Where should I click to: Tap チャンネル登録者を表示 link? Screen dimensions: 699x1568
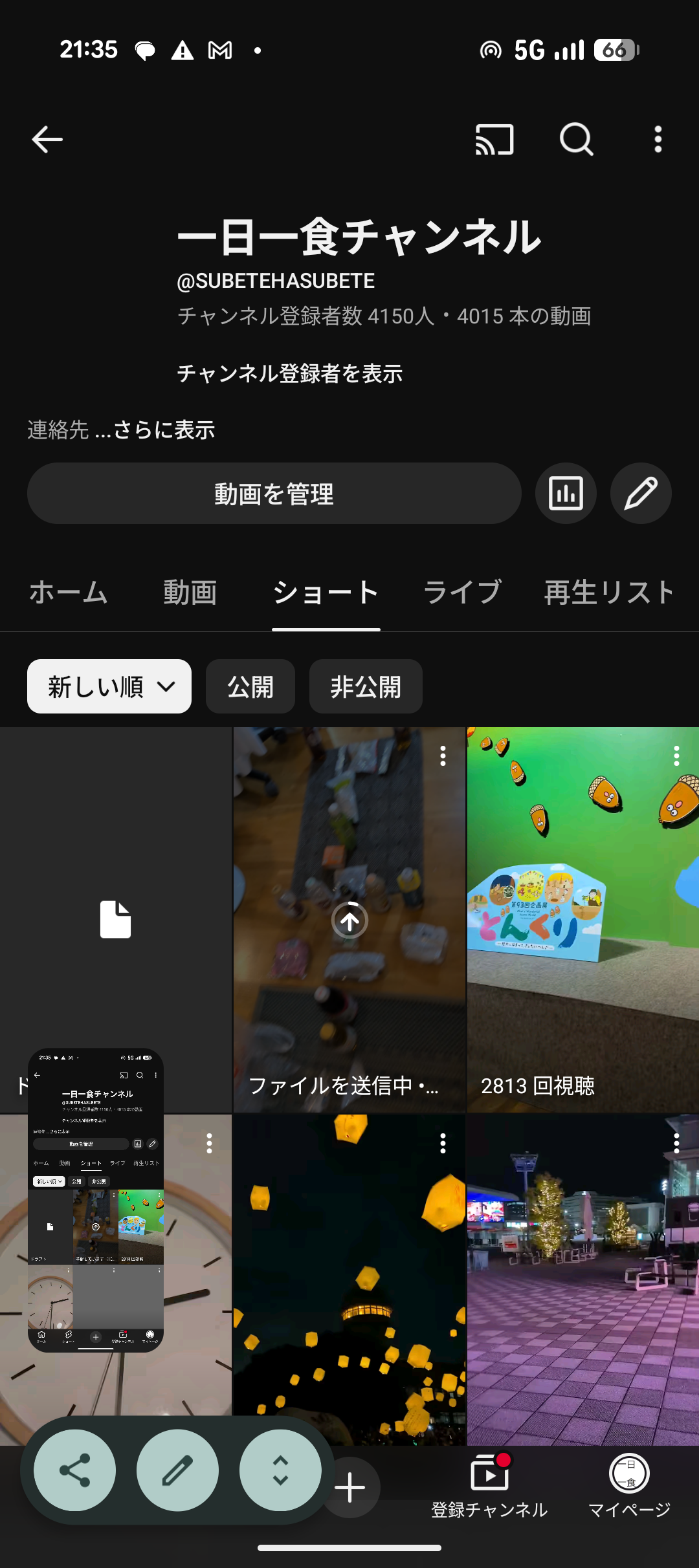pos(289,373)
